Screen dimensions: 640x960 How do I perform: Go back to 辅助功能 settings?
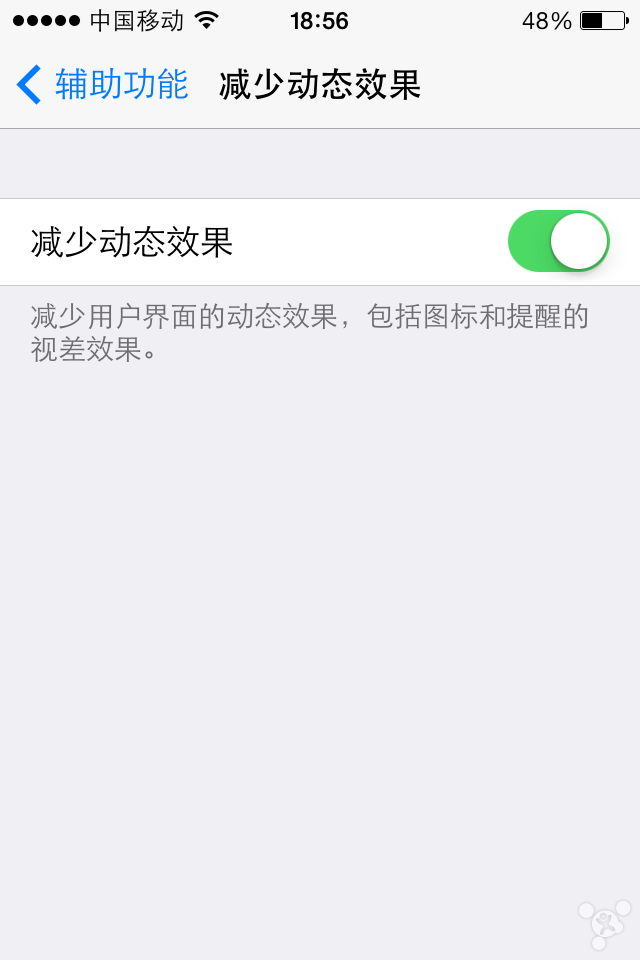point(102,85)
